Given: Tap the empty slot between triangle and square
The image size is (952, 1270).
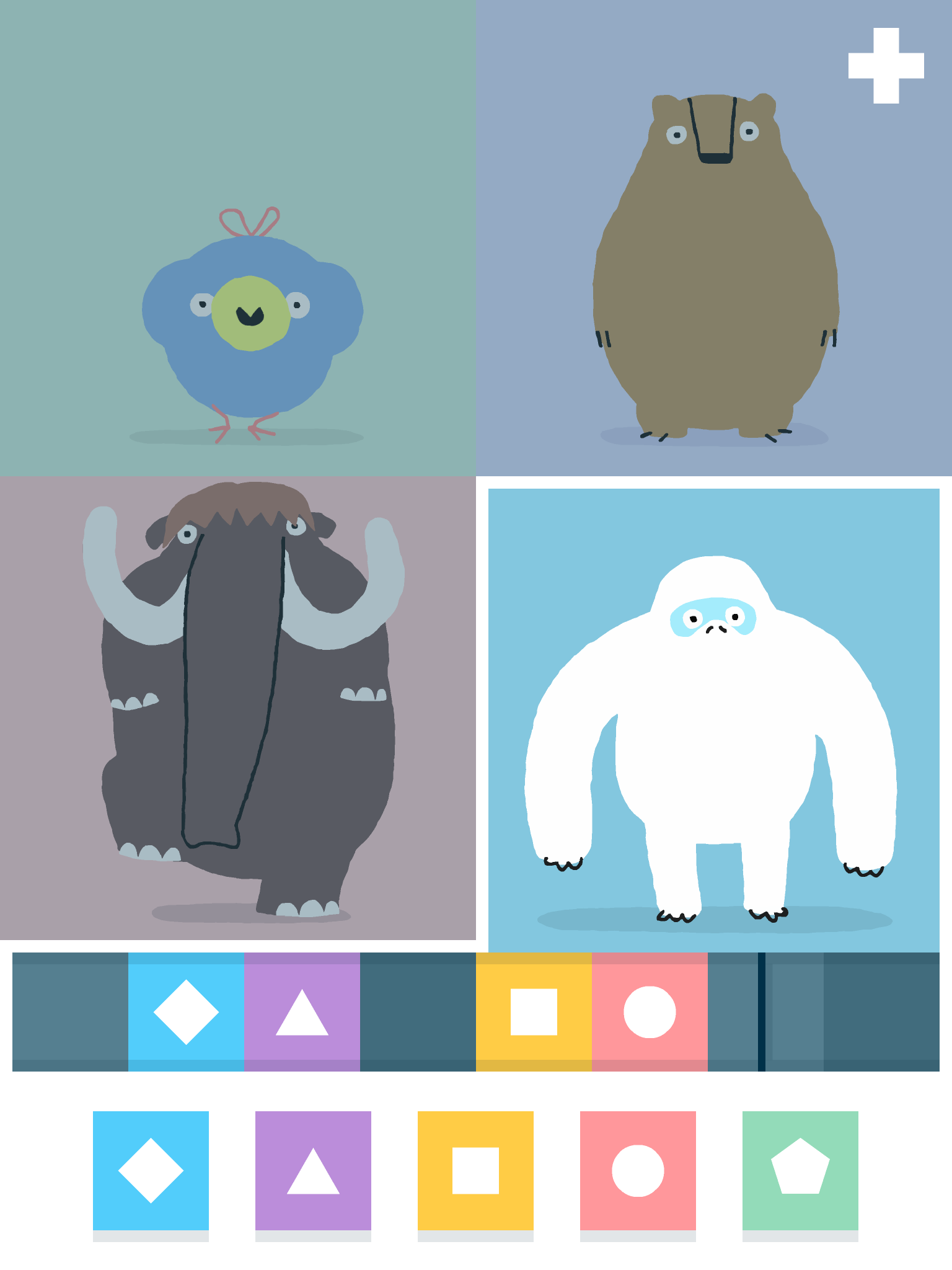Looking at the screenshot, I should 418,1011.
